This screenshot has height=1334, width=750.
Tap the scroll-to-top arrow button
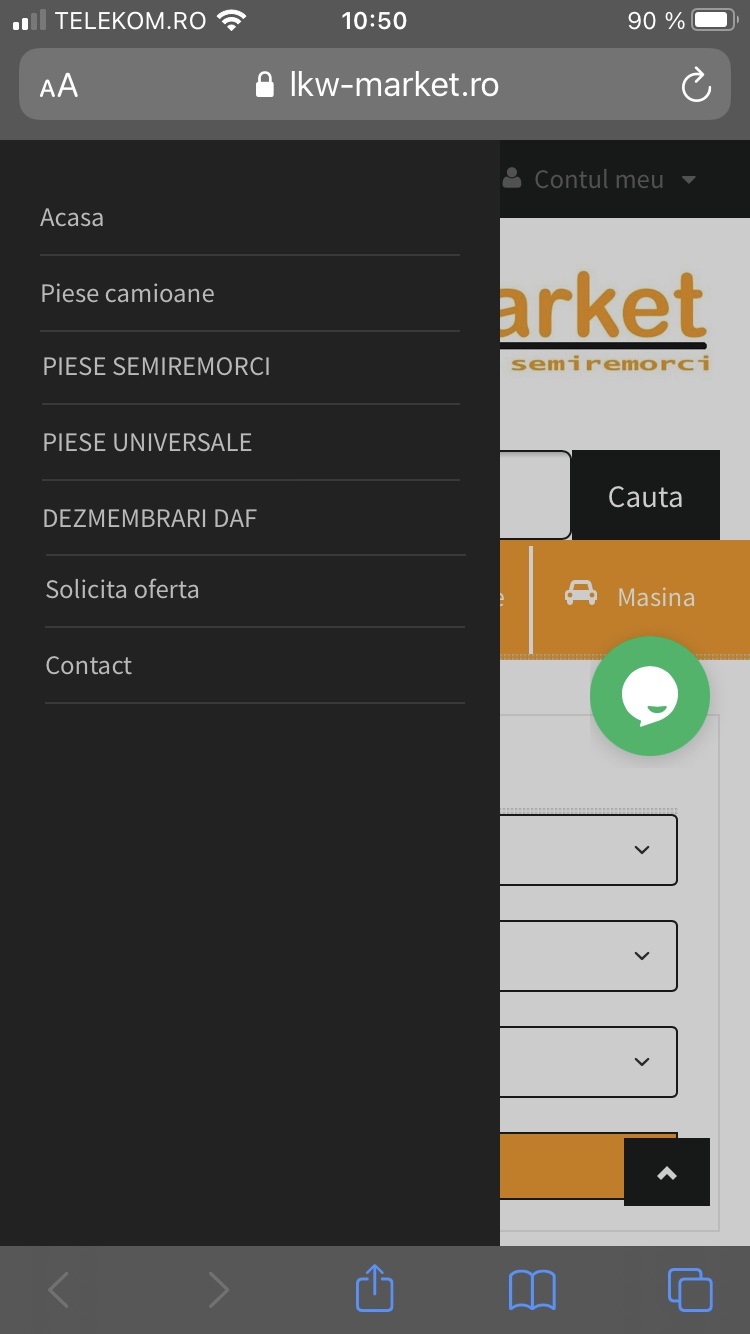667,1172
